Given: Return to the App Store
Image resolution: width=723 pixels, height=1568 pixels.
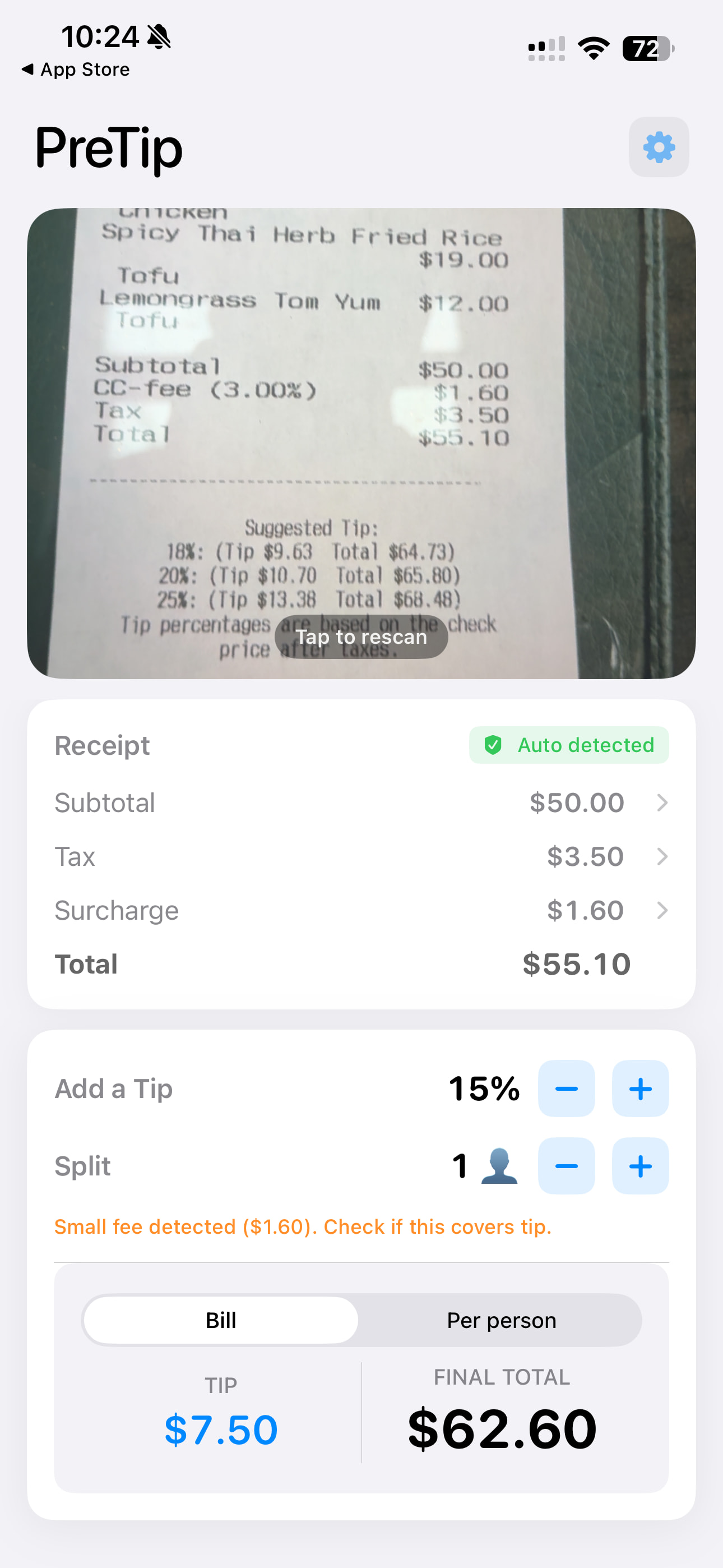Looking at the screenshot, I should tap(76, 70).
